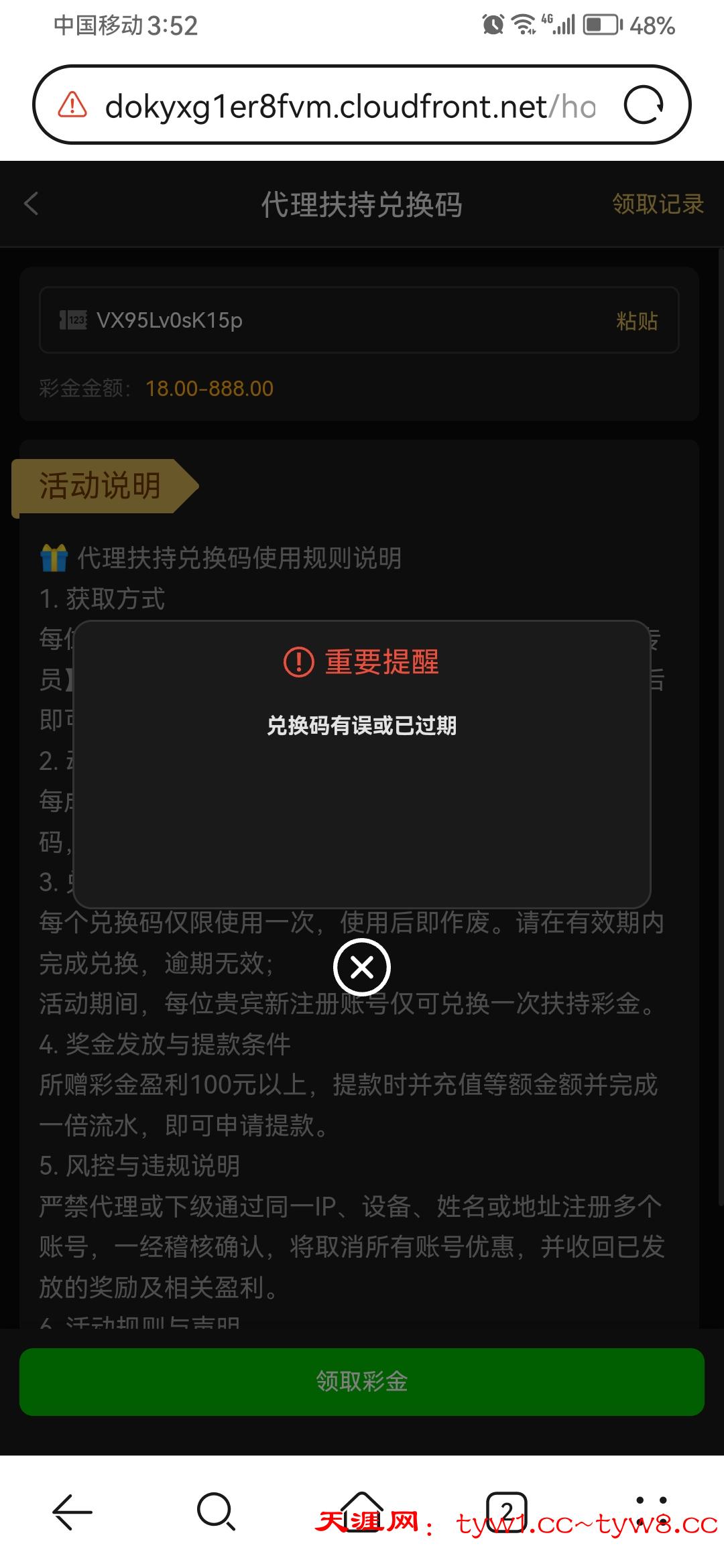Open the browser tab switcher
This screenshot has height=1568, width=724.
pos(506,1512)
